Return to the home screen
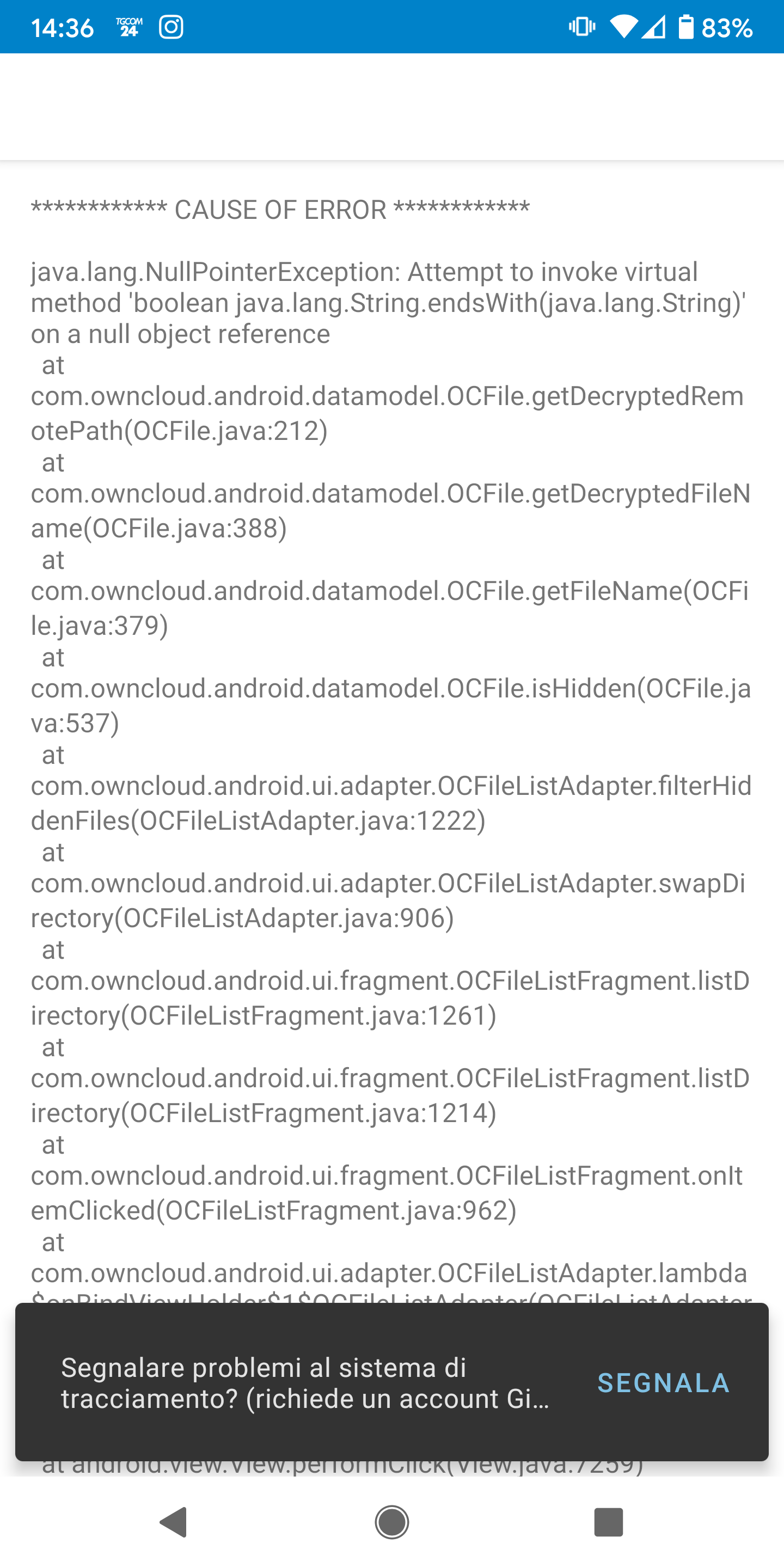 (392, 1522)
